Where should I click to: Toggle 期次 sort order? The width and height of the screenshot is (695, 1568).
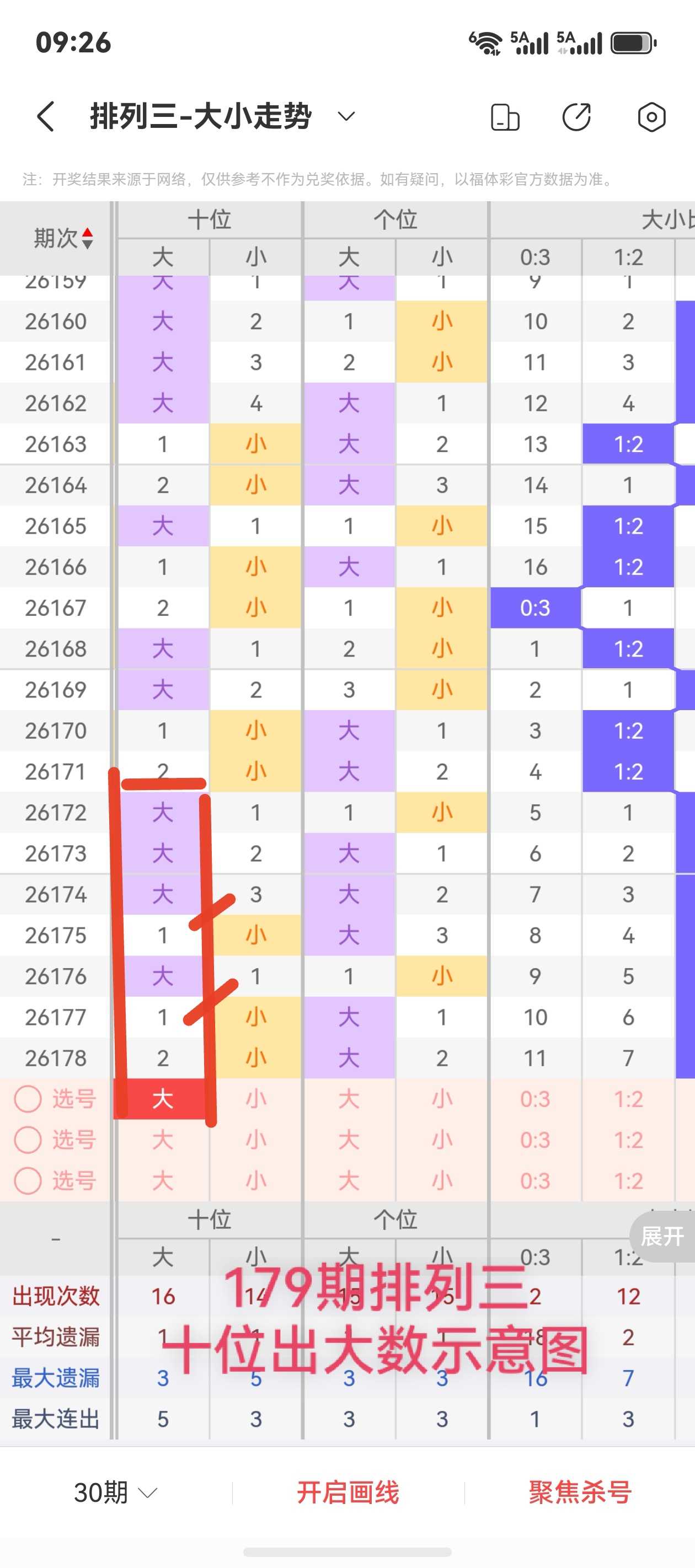pos(63,238)
